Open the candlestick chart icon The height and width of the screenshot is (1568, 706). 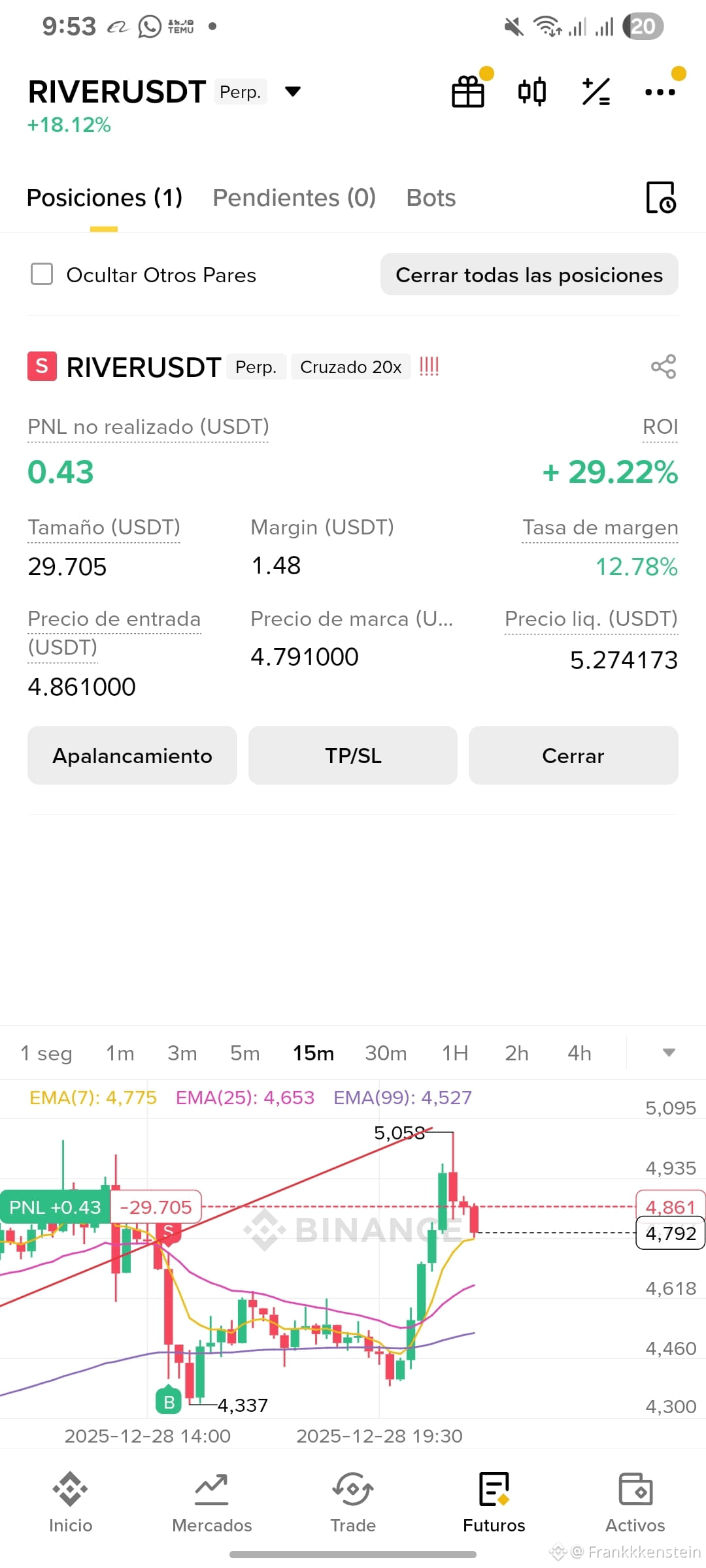click(532, 91)
